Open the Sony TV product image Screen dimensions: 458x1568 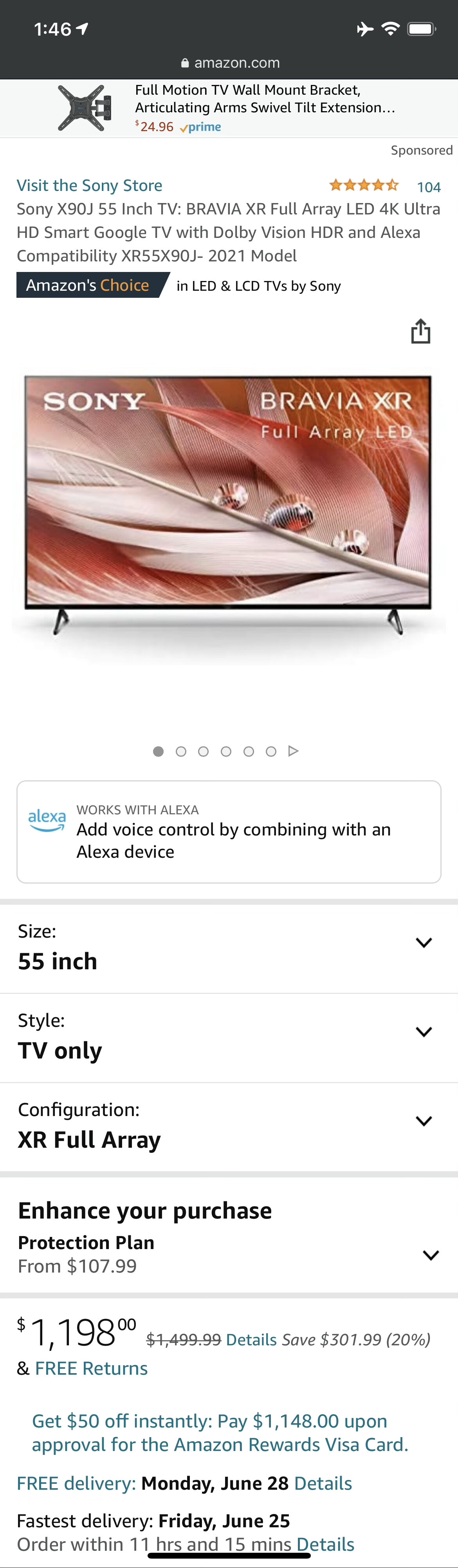pyautogui.click(x=228, y=505)
